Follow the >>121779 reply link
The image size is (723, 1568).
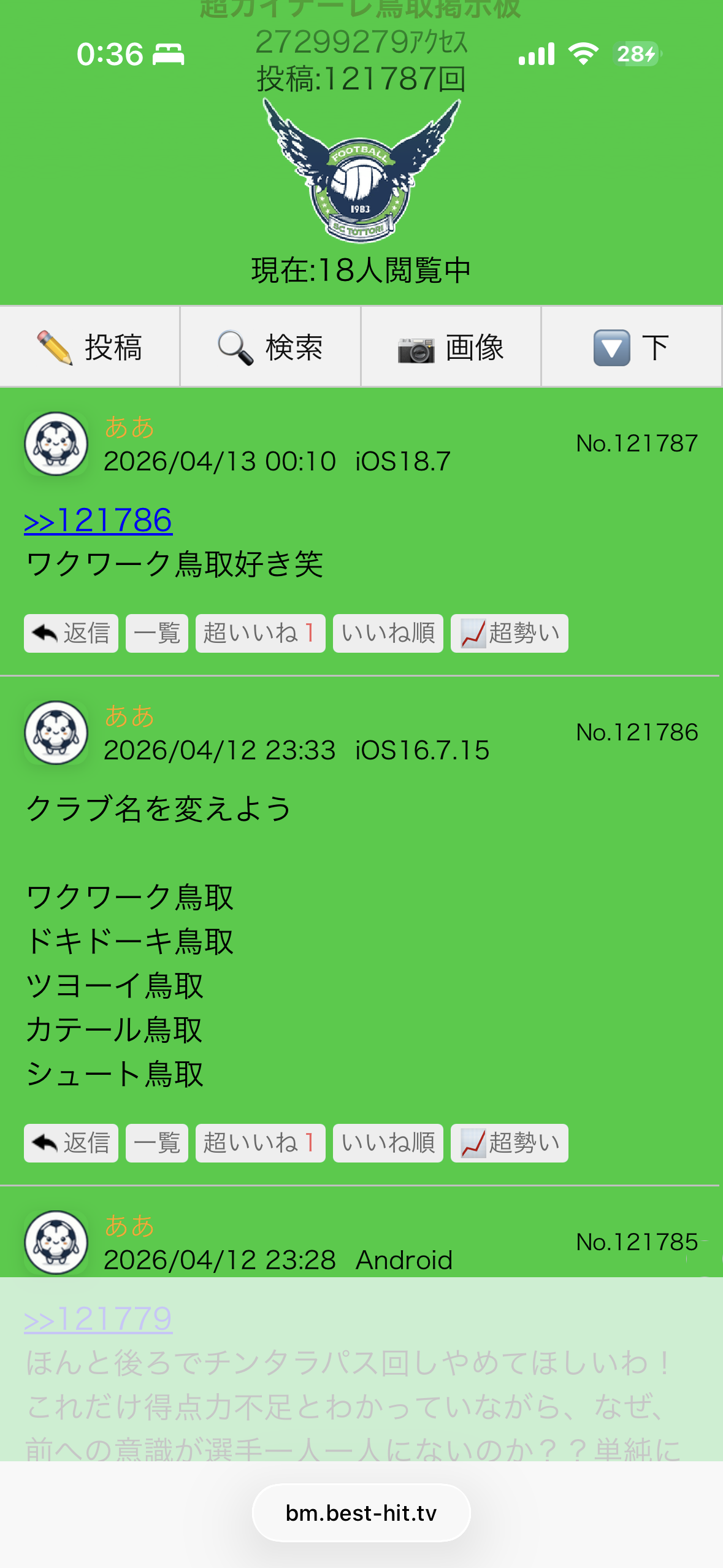[98, 1319]
